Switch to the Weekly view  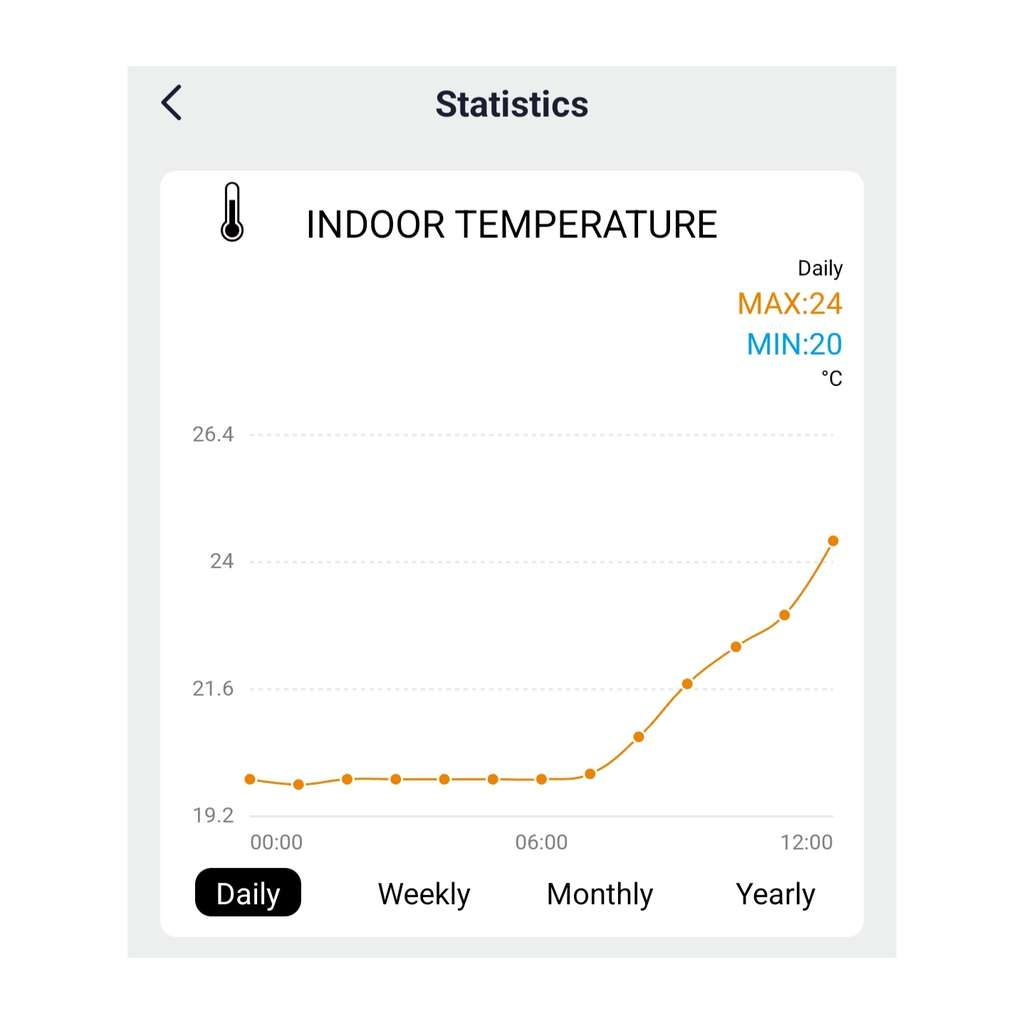point(424,893)
